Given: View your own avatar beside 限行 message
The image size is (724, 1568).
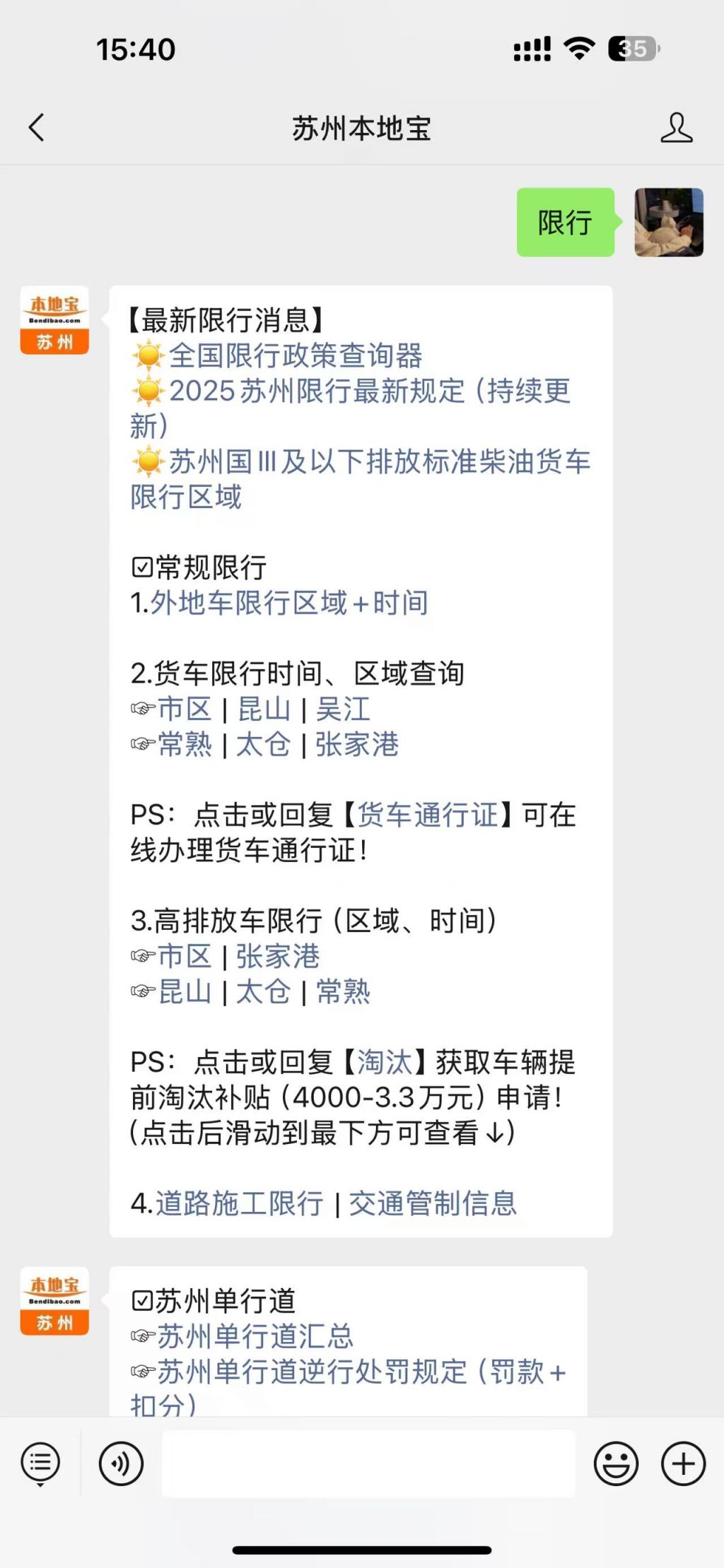Looking at the screenshot, I should (x=667, y=223).
